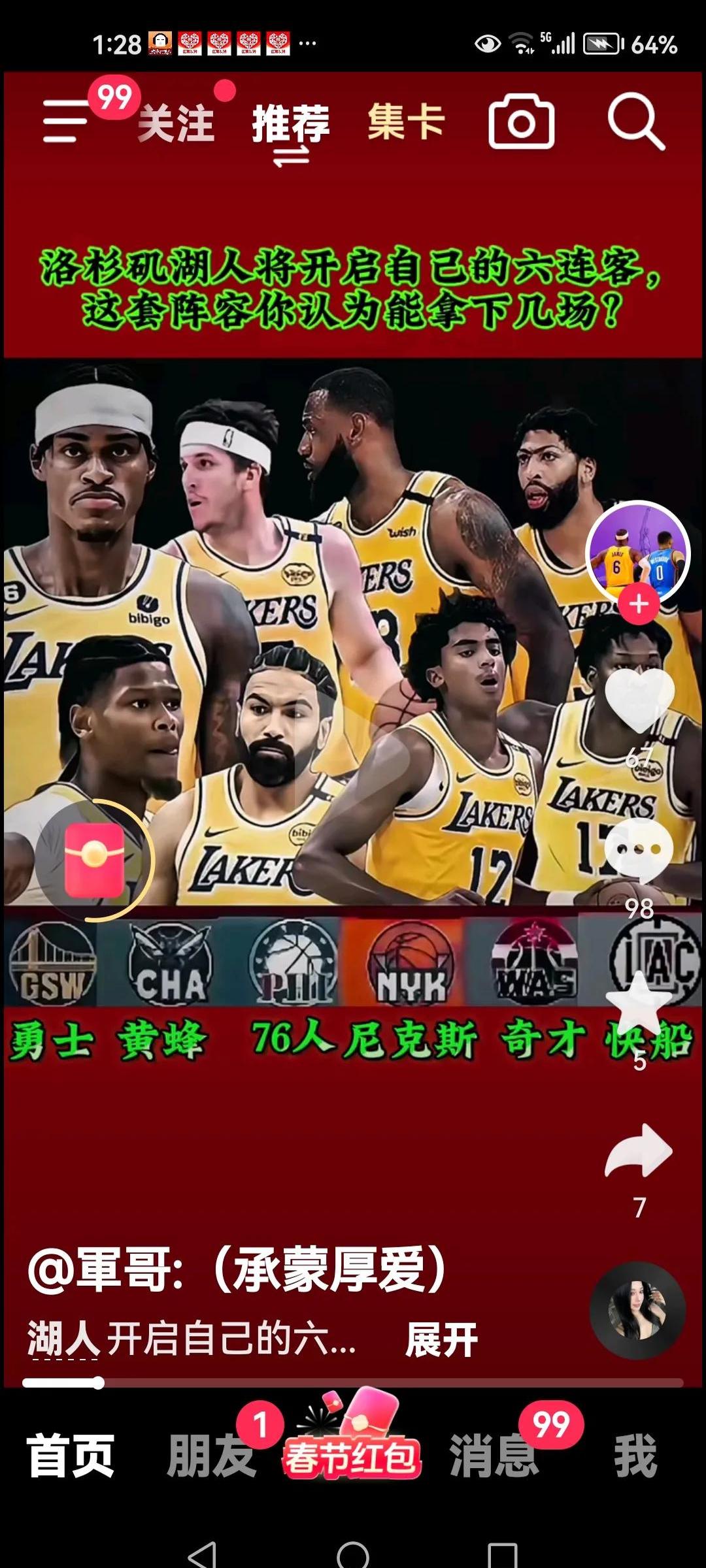Open the spinning music disc
This screenshot has width=706, height=1568.
[637, 1311]
